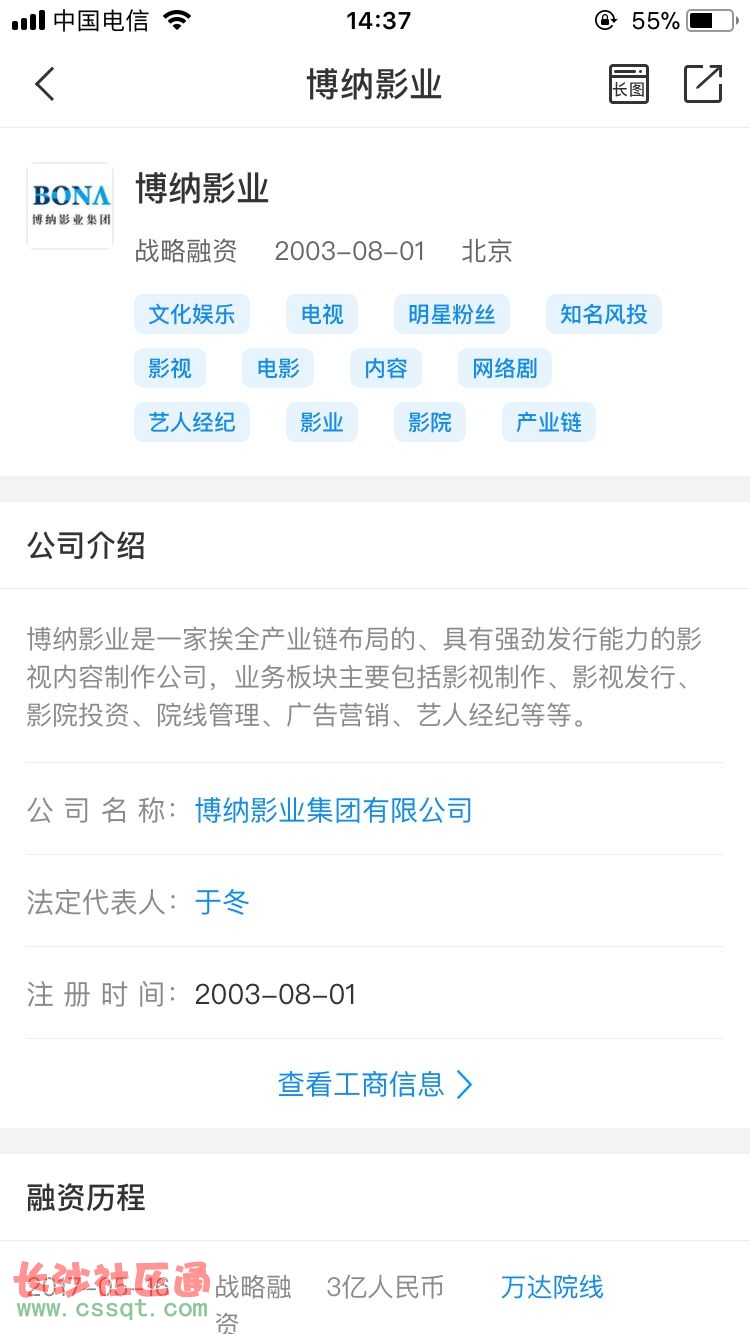750x1334 pixels.
Task: Tap the 电视 tag chip
Action: coord(322,315)
